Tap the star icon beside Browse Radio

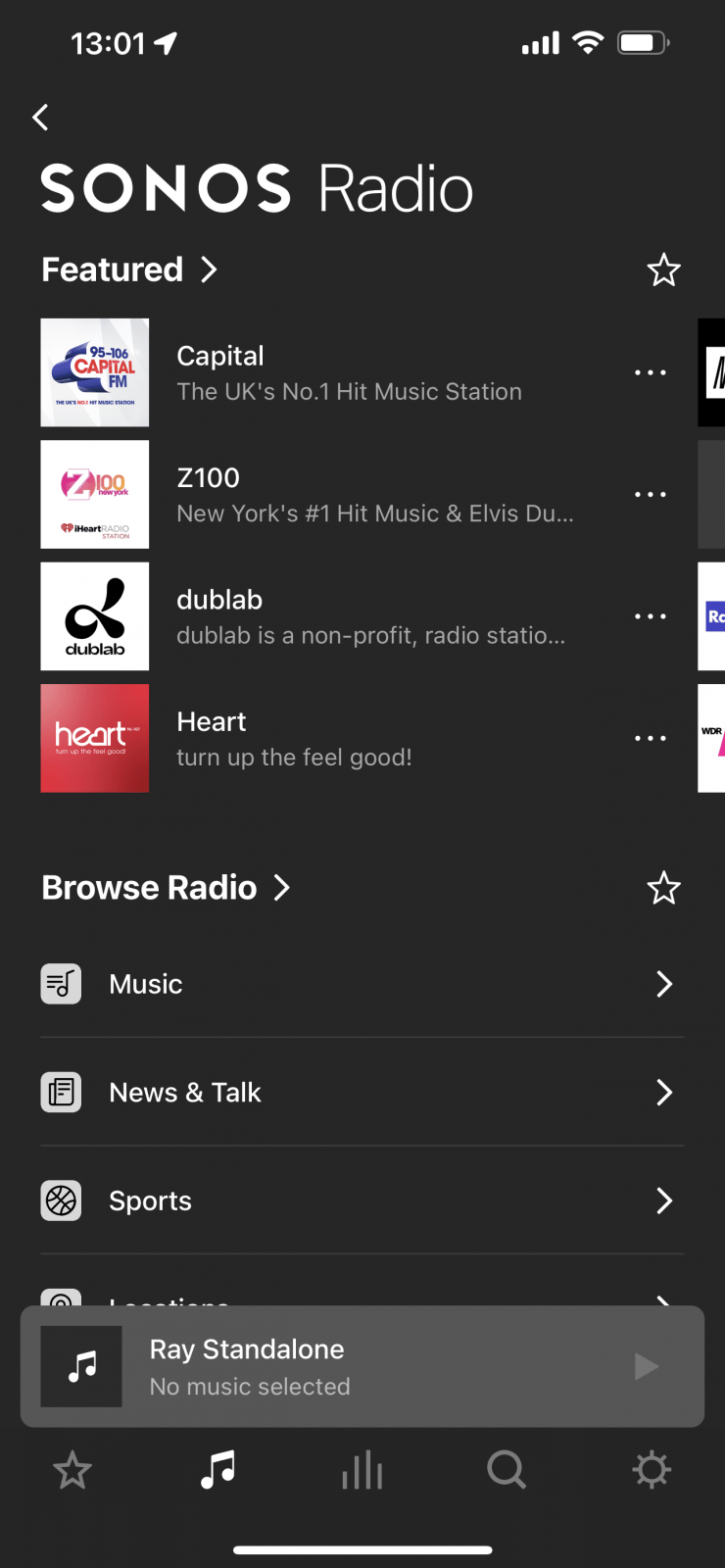(x=663, y=888)
